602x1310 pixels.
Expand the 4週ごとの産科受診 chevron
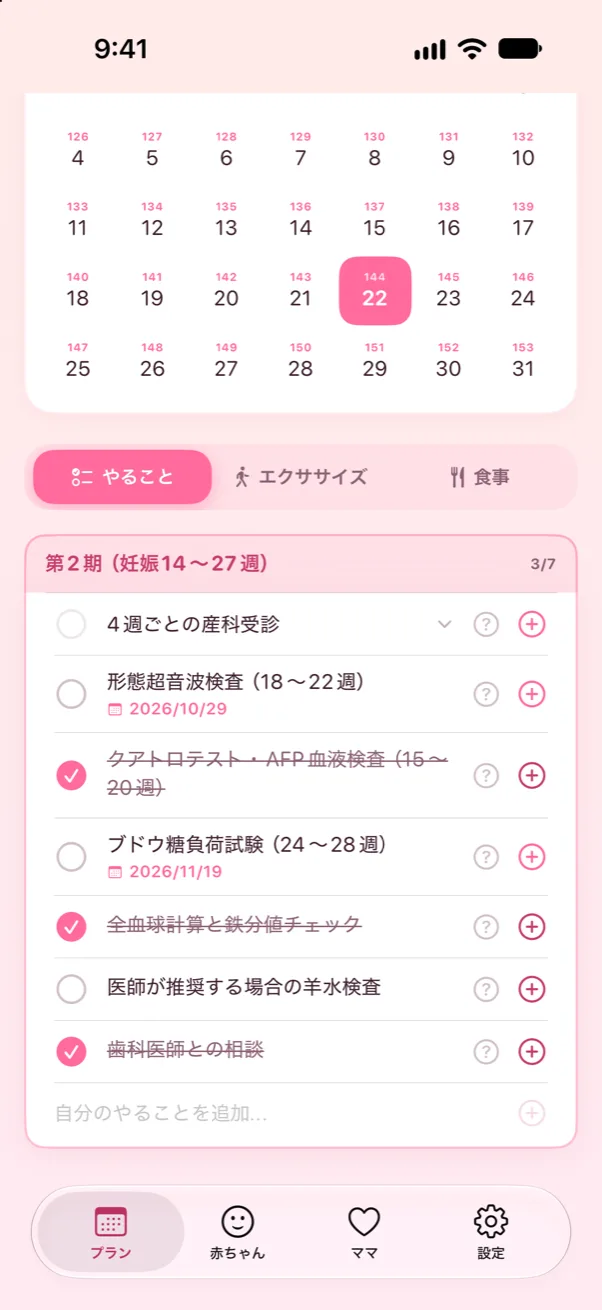click(445, 625)
